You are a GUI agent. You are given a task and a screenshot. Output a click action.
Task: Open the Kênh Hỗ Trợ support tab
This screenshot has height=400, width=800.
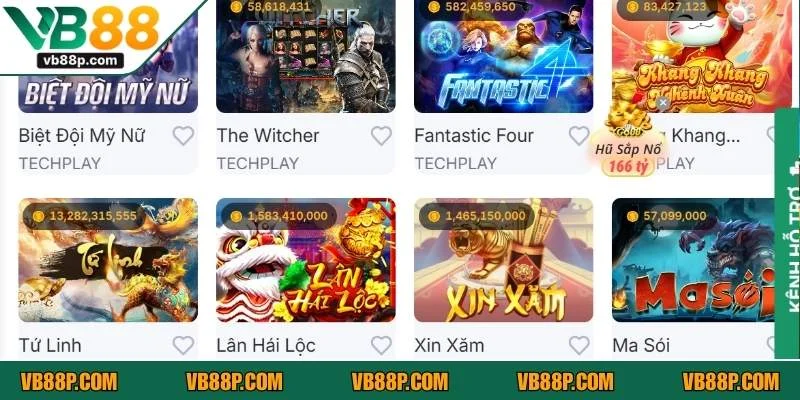click(x=787, y=230)
